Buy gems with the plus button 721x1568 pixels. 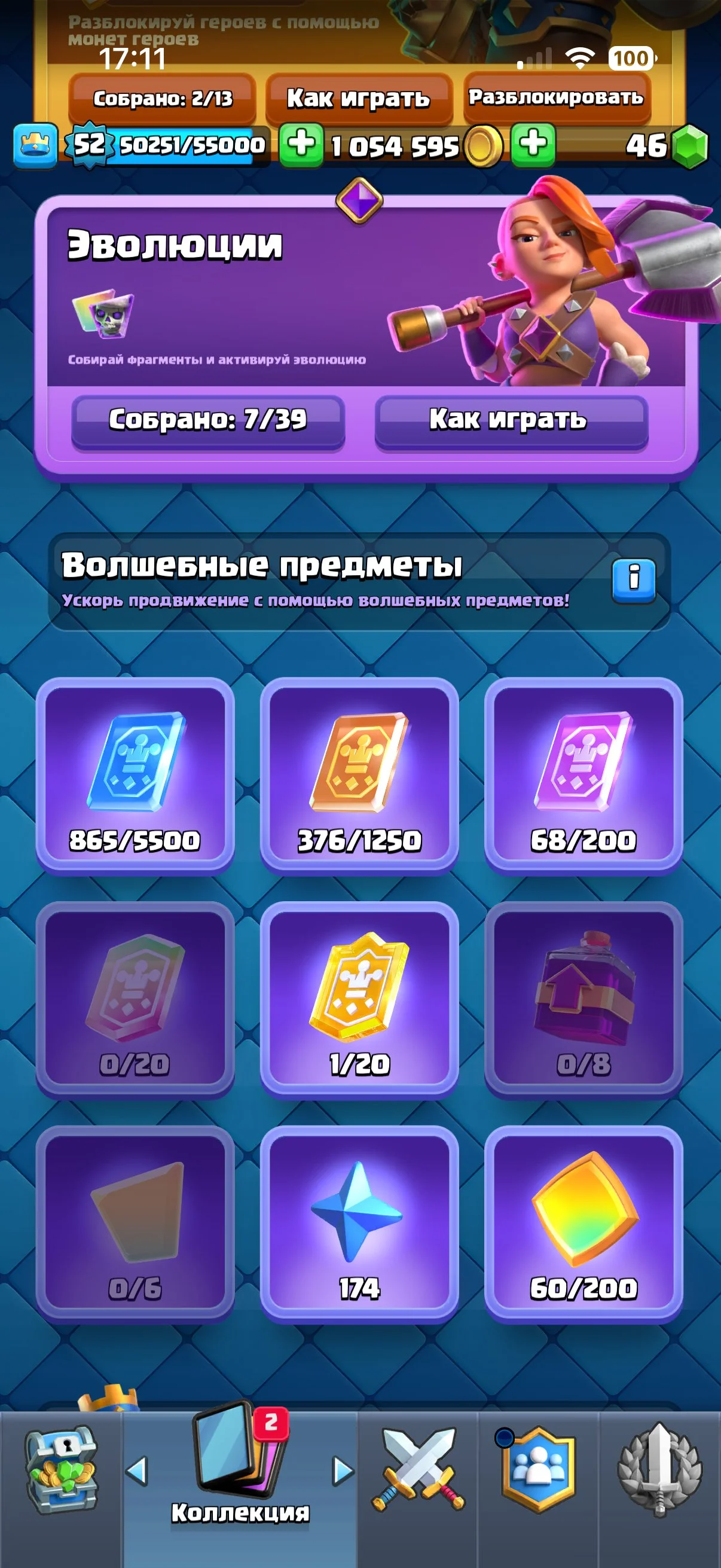534,145
